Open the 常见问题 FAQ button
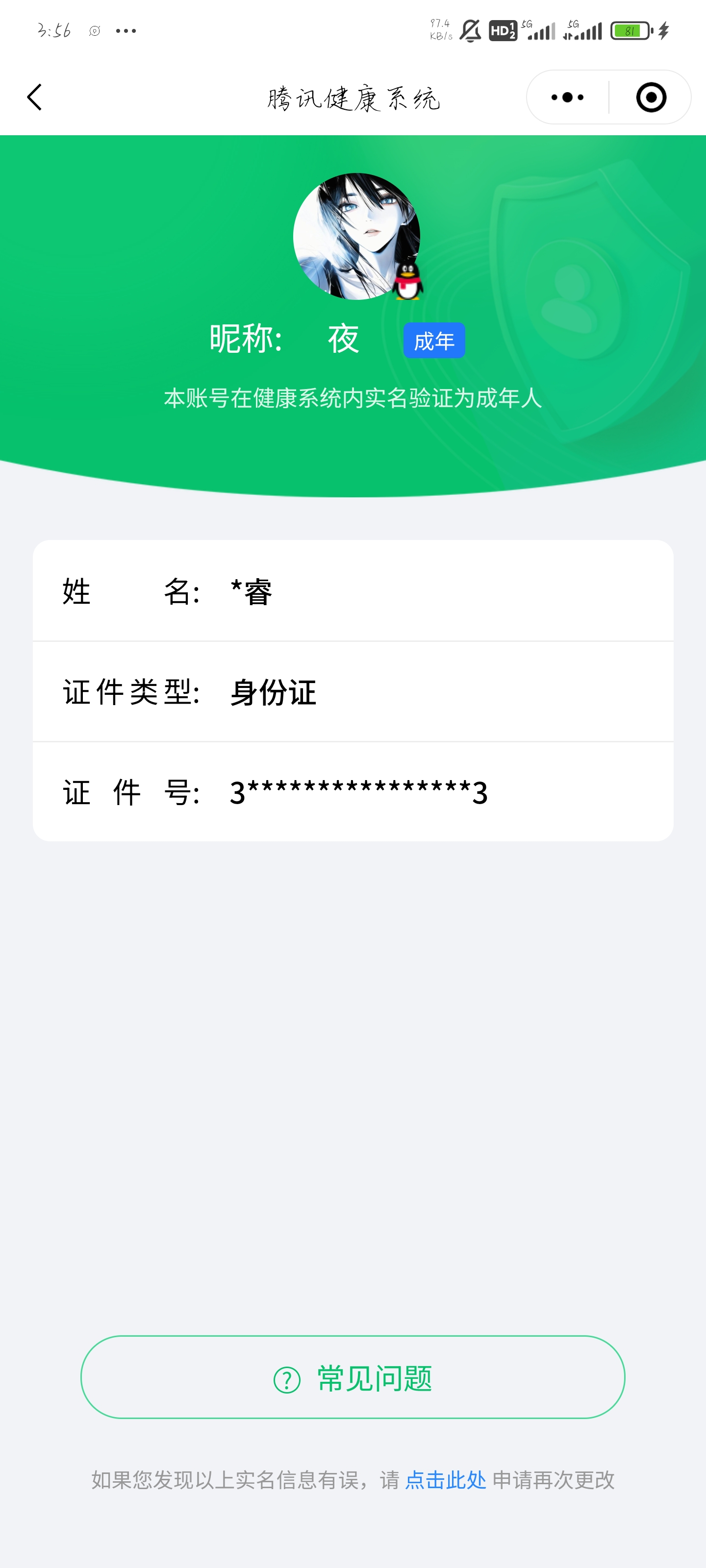 click(353, 1377)
